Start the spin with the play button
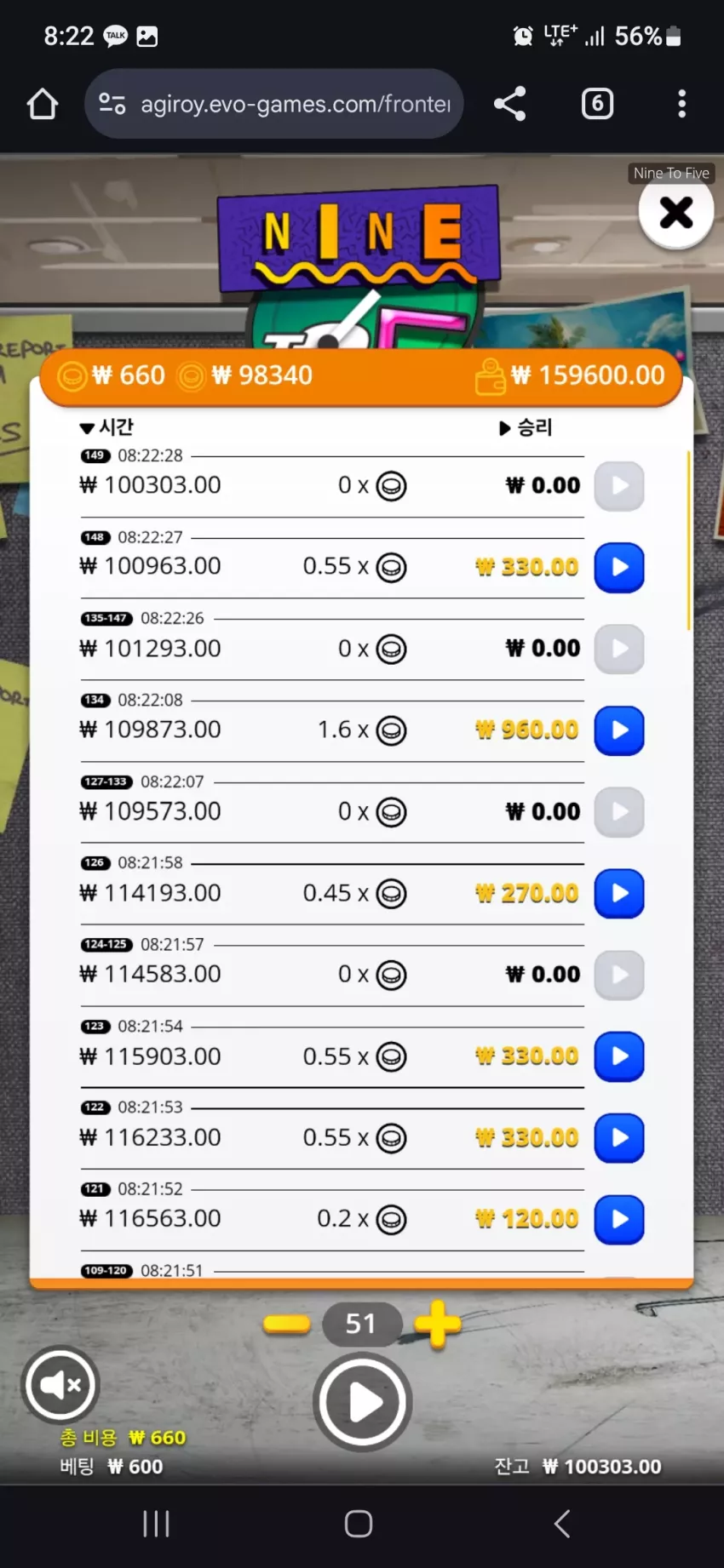This screenshot has height=1568, width=724. pyautogui.click(x=363, y=1402)
